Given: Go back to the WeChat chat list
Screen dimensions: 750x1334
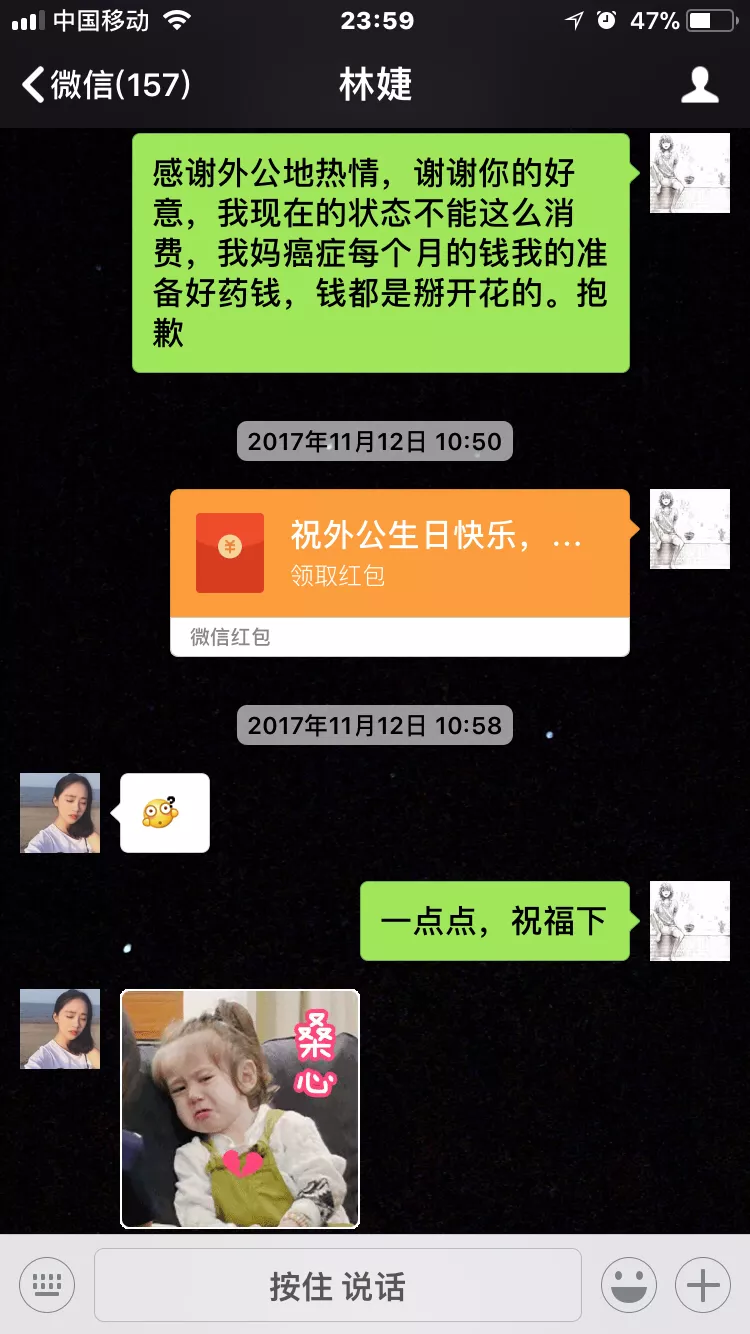Looking at the screenshot, I should coord(105,85).
